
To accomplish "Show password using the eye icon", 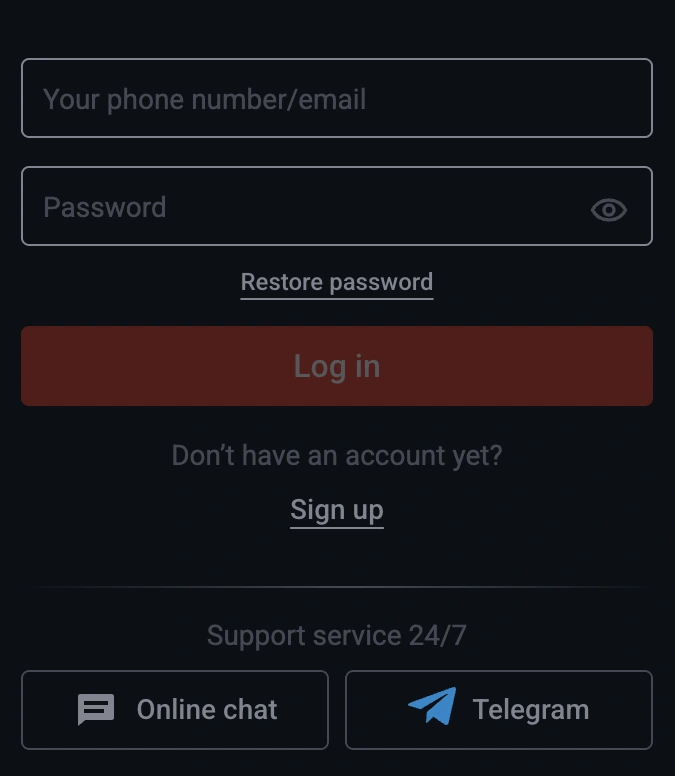I will click(609, 210).
